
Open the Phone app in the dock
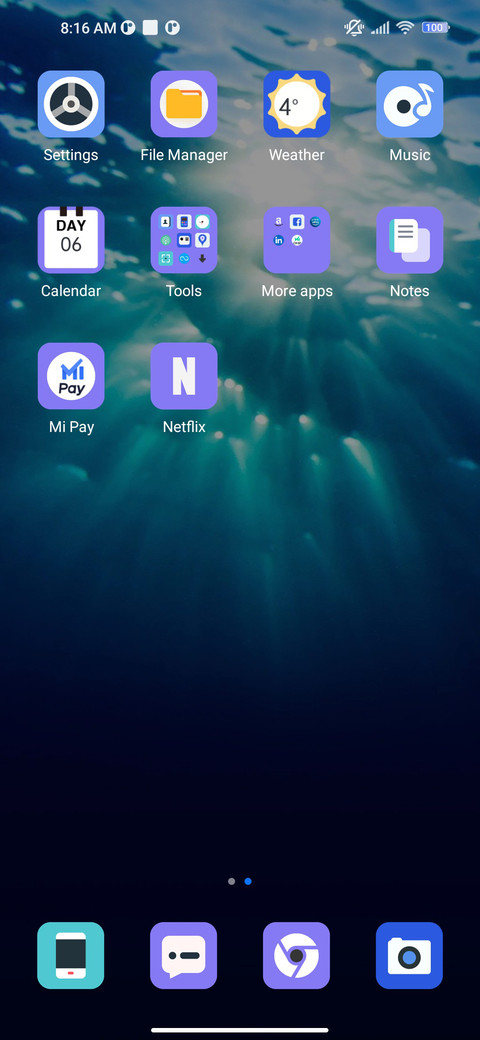[x=71, y=956]
